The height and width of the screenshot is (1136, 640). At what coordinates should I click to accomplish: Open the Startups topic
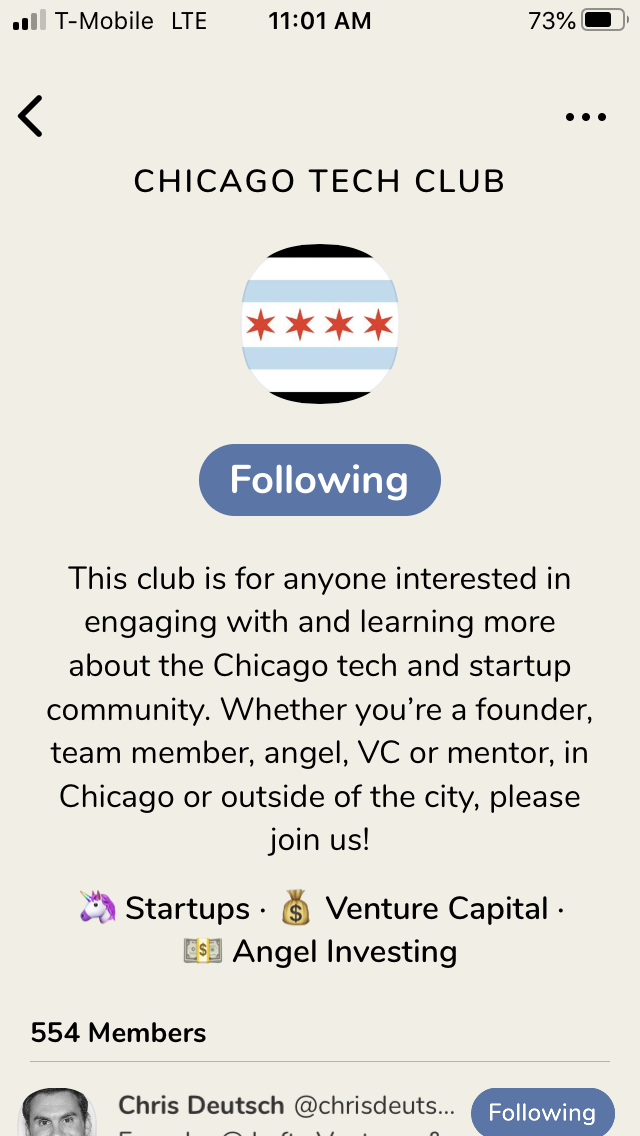(x=166, y=908)
